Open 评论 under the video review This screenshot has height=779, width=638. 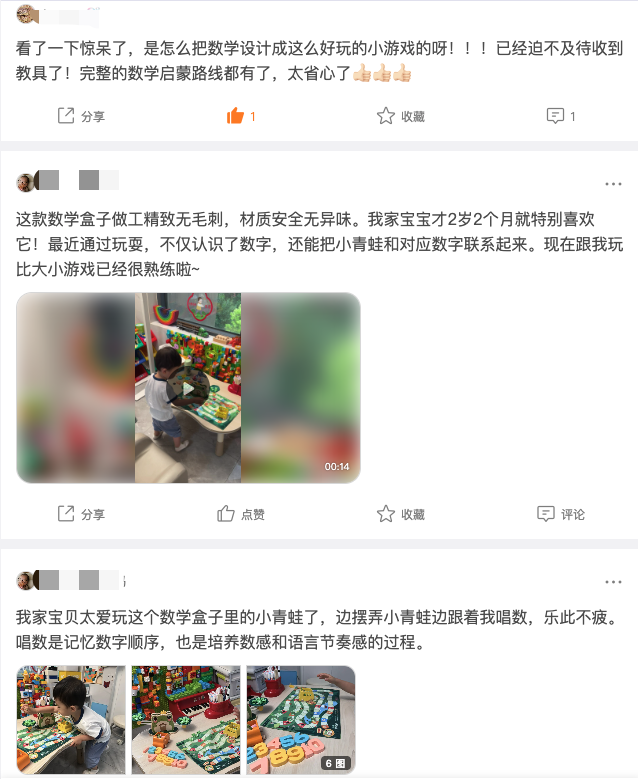(560, 514)
